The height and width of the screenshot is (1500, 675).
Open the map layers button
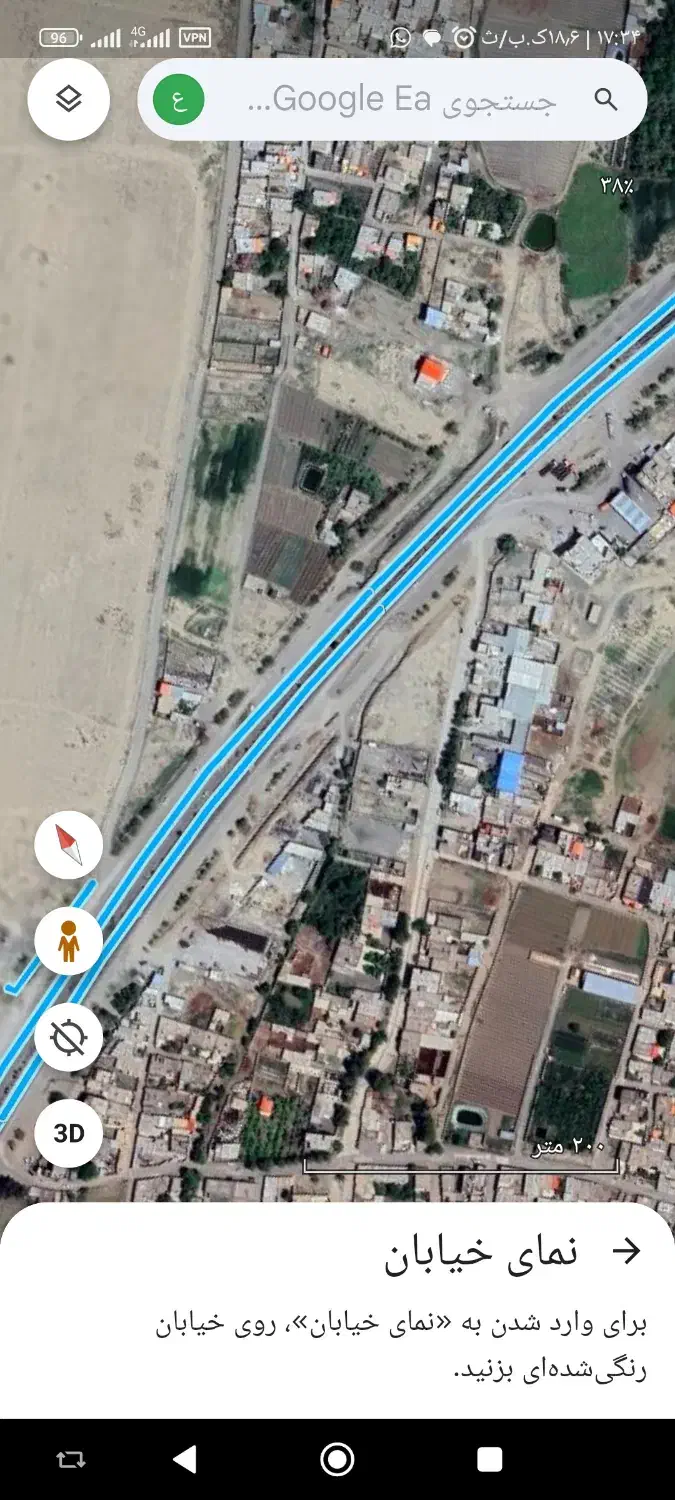68,99
